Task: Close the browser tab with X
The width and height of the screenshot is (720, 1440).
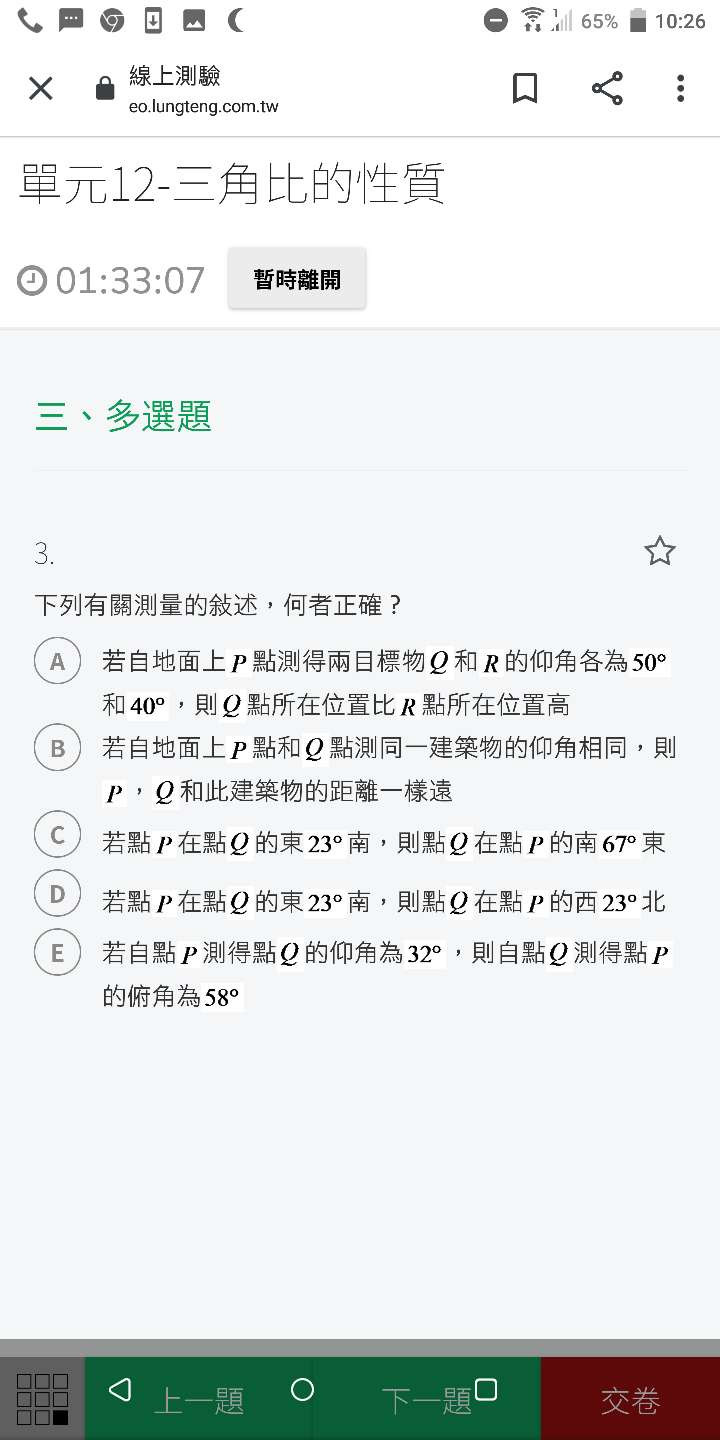Action: tap(40, 89)
